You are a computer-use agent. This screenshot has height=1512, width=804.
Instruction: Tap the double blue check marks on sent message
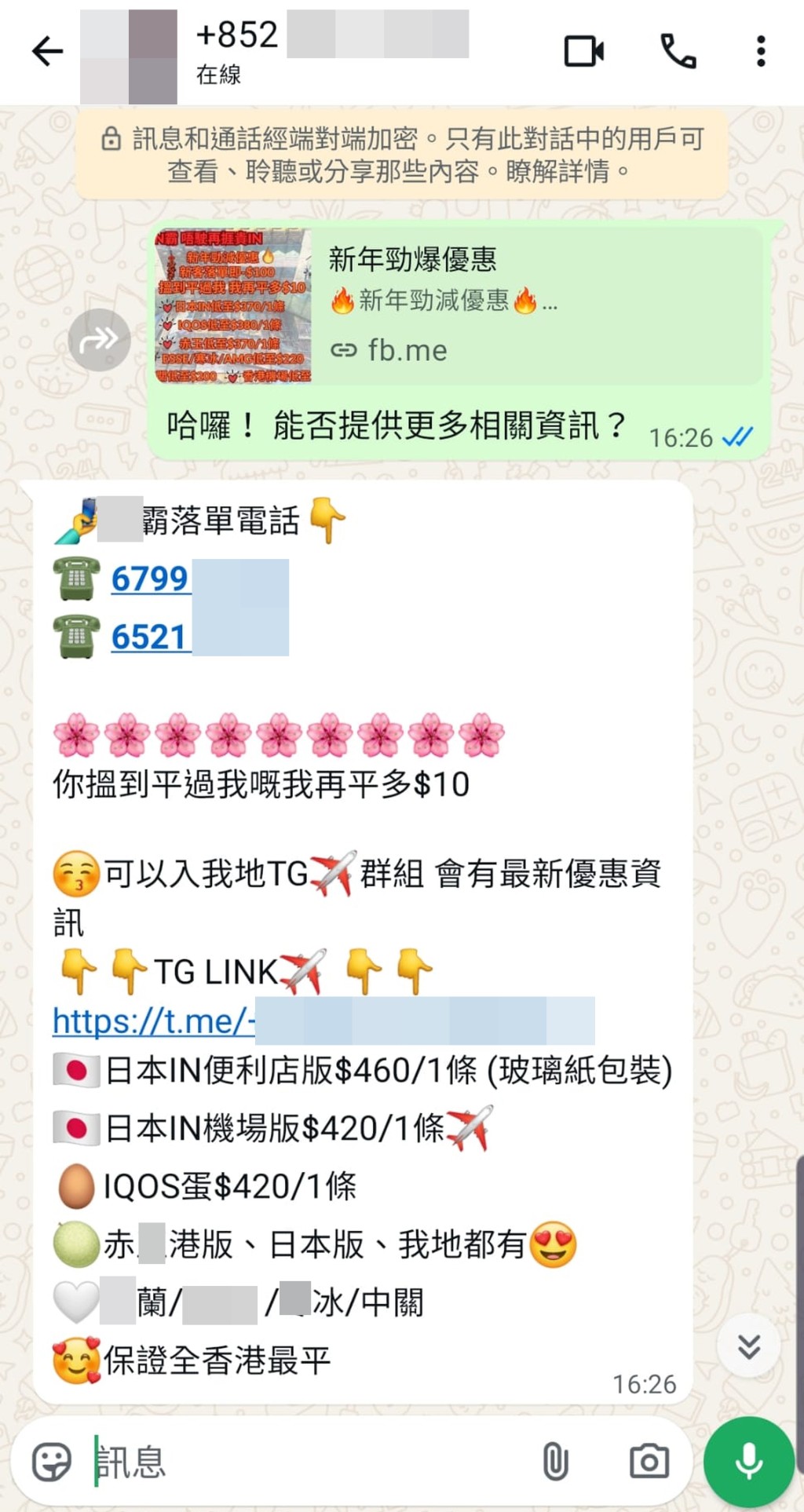point(739,437)
